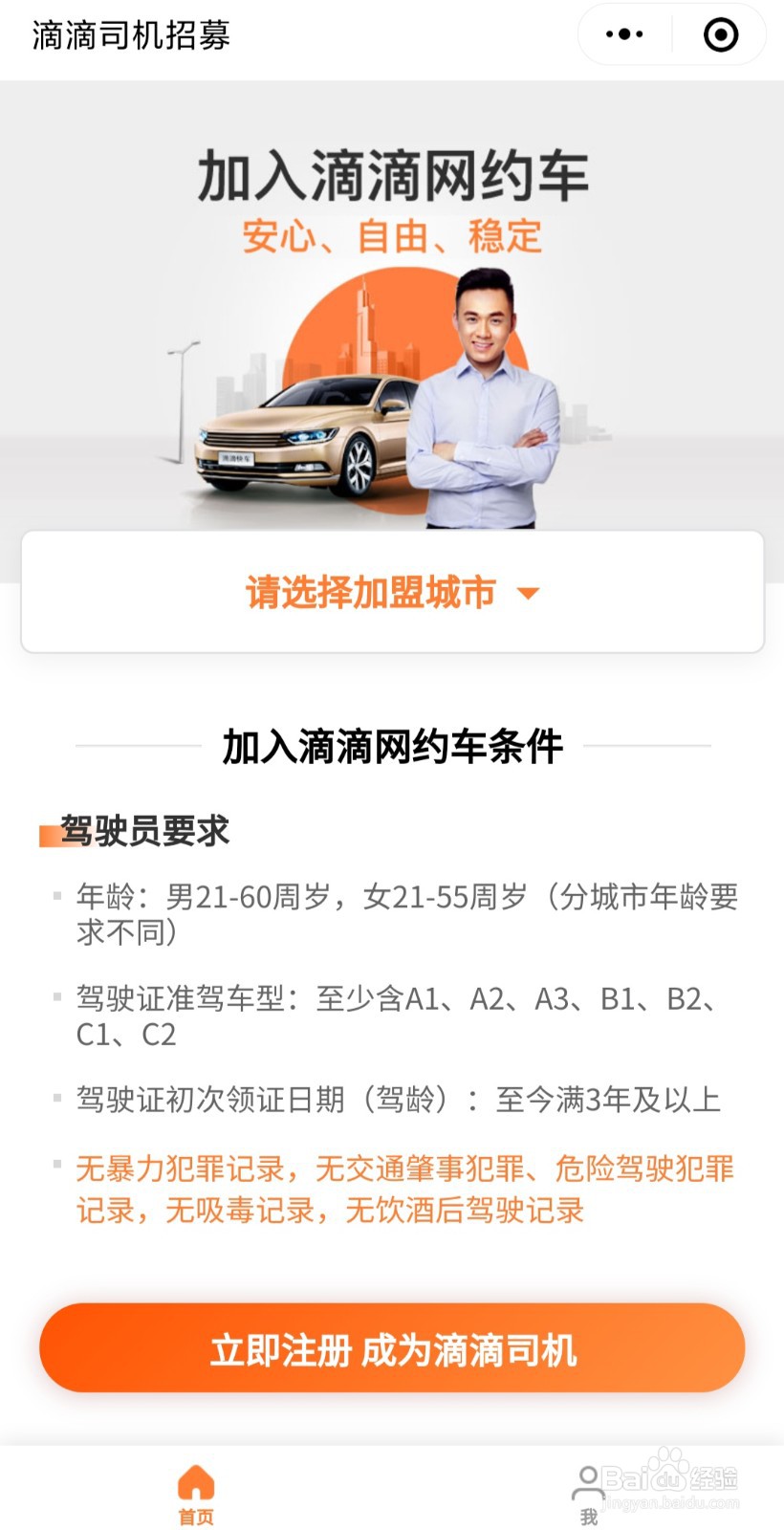The width and height of the screenshot is (784, 1530).
Task: Switch to the 我 tab
Action: pyautogui.click(x=588, y=1492)
